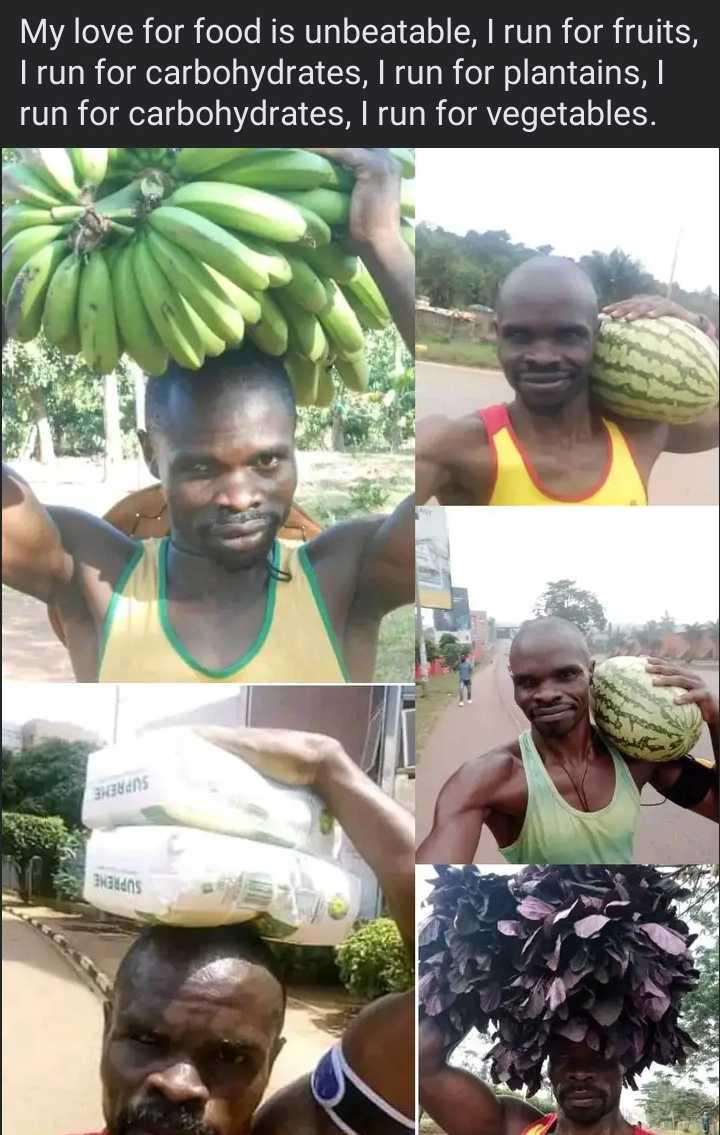Viewport: 720px width, 1135px height.
Task: Open watermelon photo with green vest
Action: [x=567, y=686]
